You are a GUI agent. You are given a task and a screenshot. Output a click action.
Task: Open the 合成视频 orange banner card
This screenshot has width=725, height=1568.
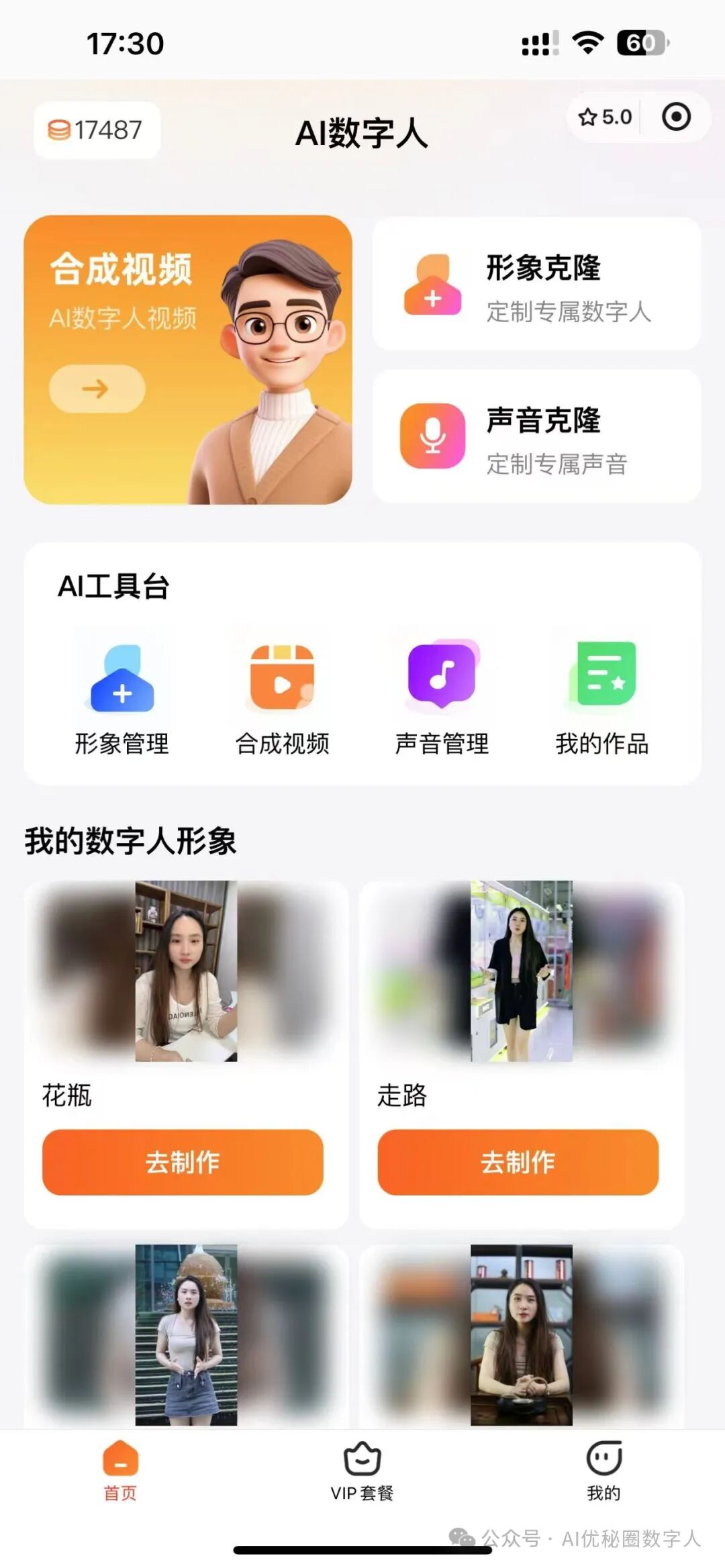(x=188, y=360)
